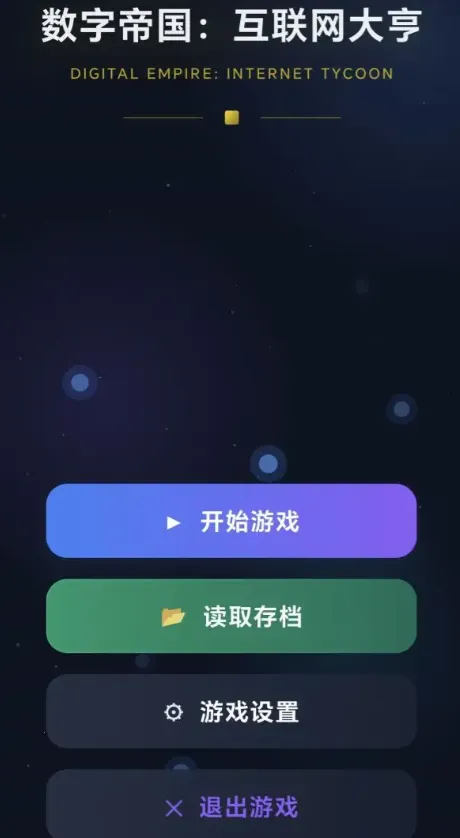Open 游戏设置 game settings
Image resolution: width=460 pixels, height=838 pixels.
pyautogui.click(x=231, y=711)
